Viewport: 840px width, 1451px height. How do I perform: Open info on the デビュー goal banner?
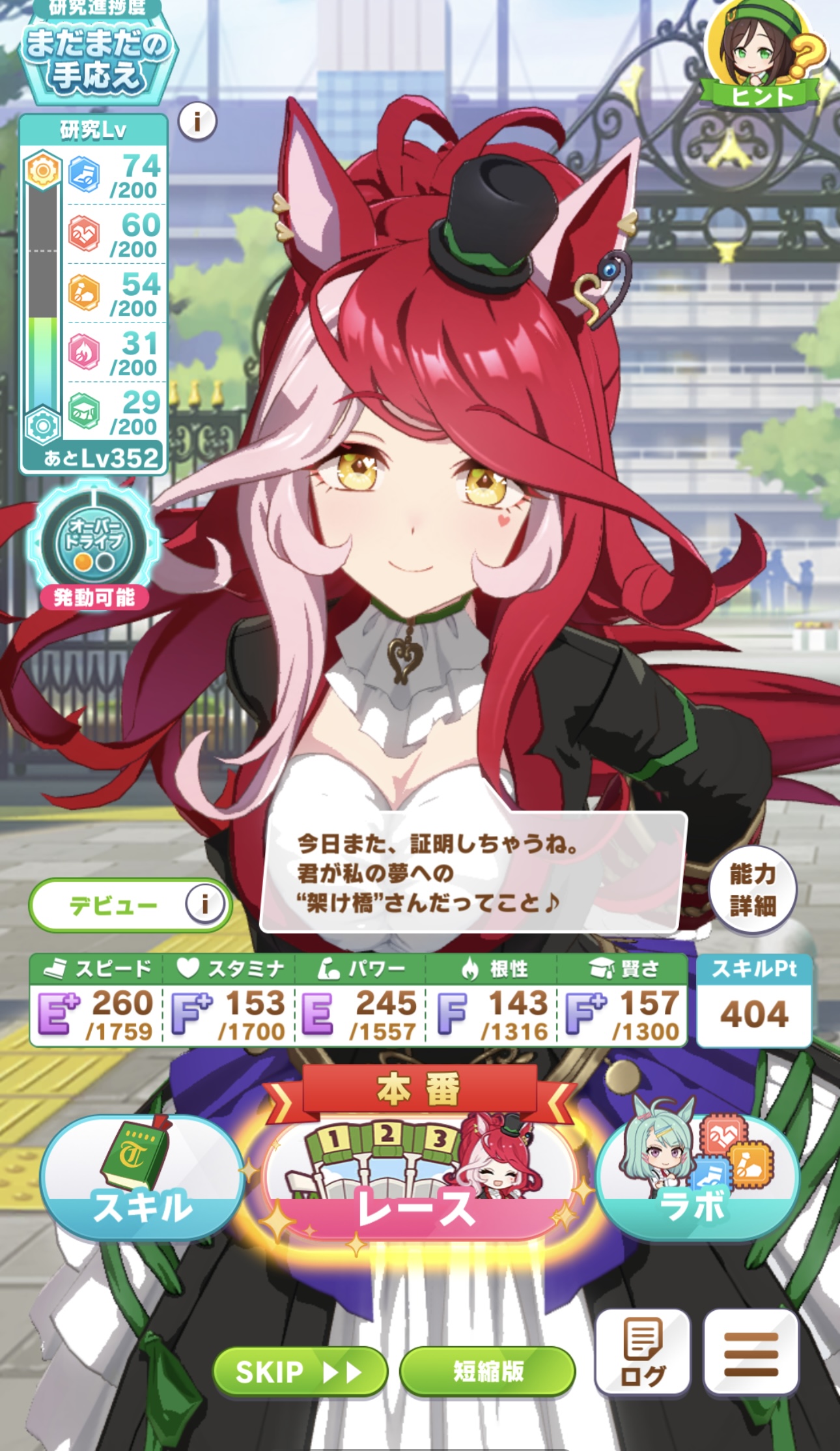(205, 904)
